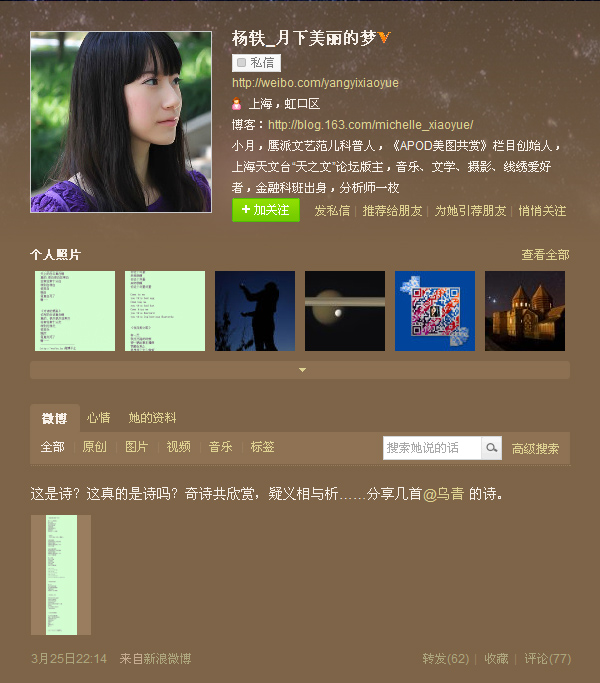Tap 发私信 to send a message
Image resolution: width=600 pixels, height=683 pixels.
point(332,211)
